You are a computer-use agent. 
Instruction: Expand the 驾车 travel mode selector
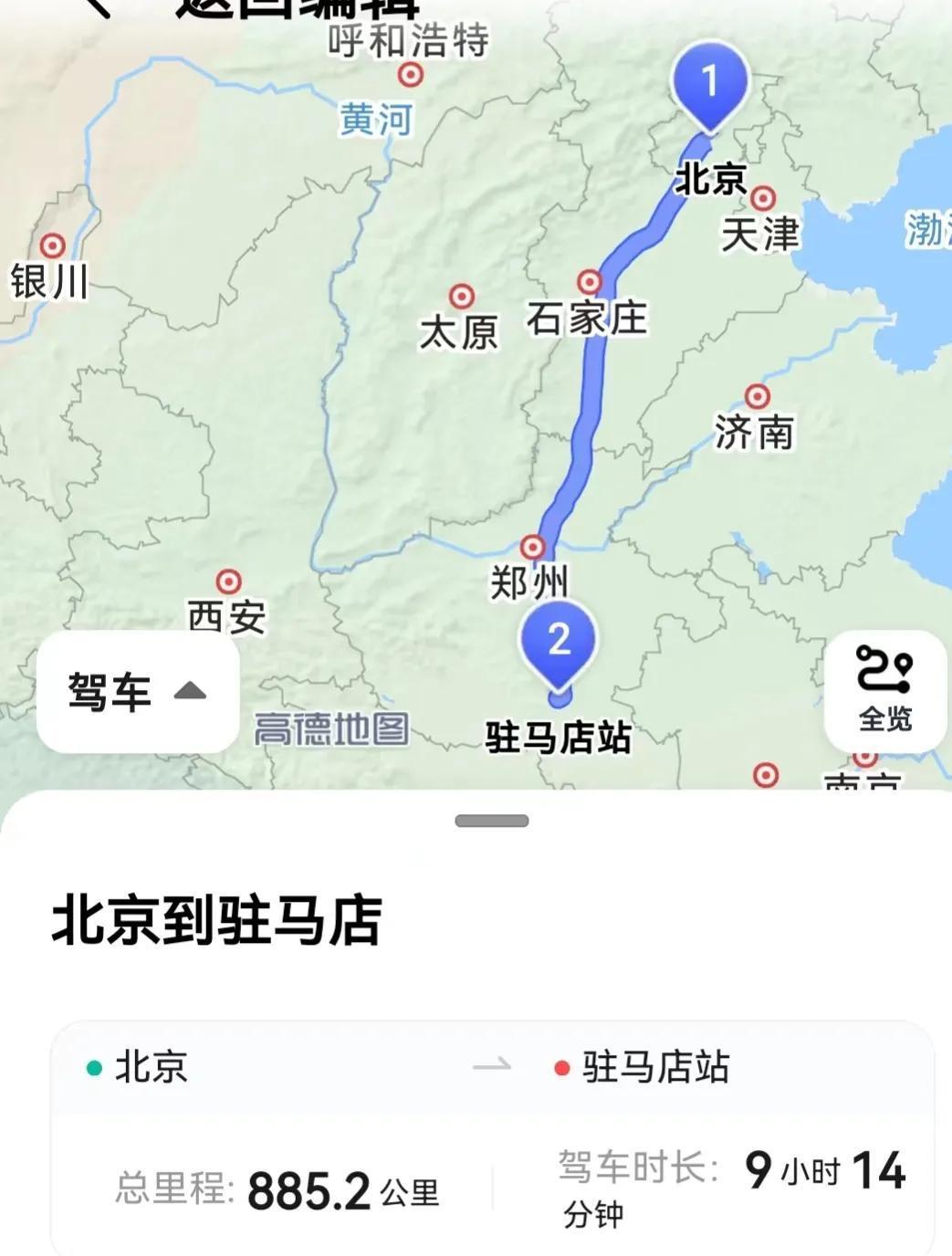[138, 692]
